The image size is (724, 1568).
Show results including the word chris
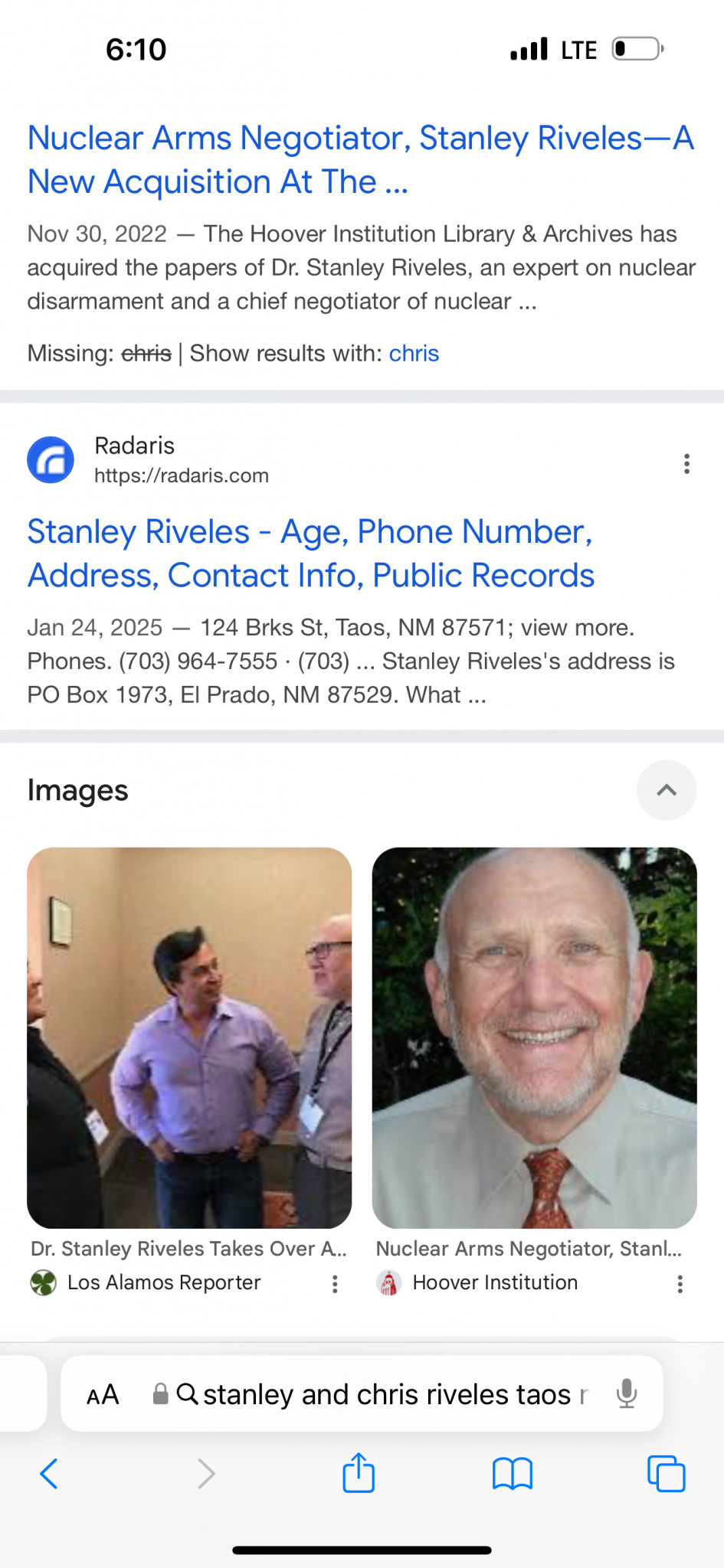(414, 353)
